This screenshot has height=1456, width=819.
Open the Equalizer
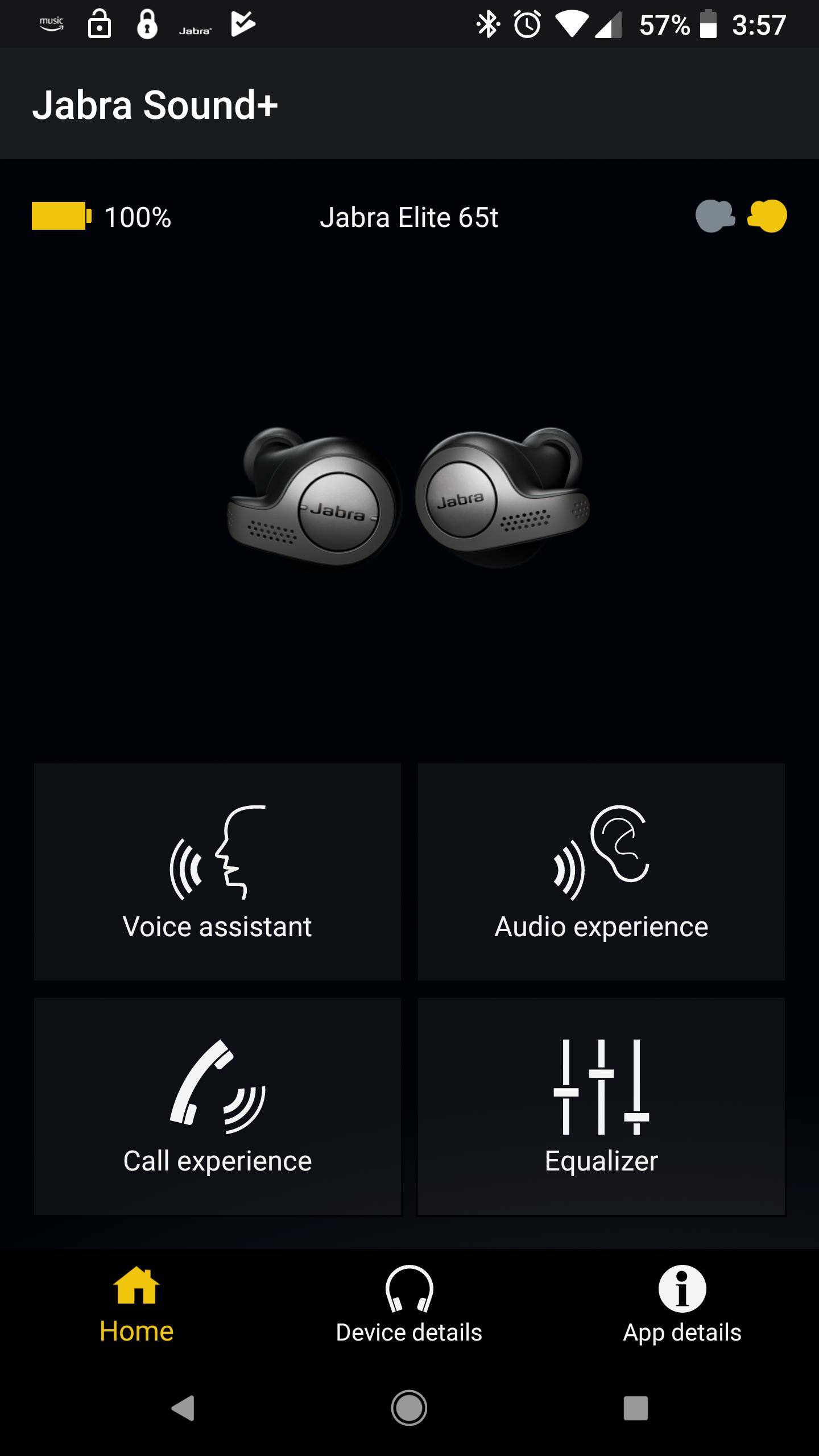point(601,1106)
